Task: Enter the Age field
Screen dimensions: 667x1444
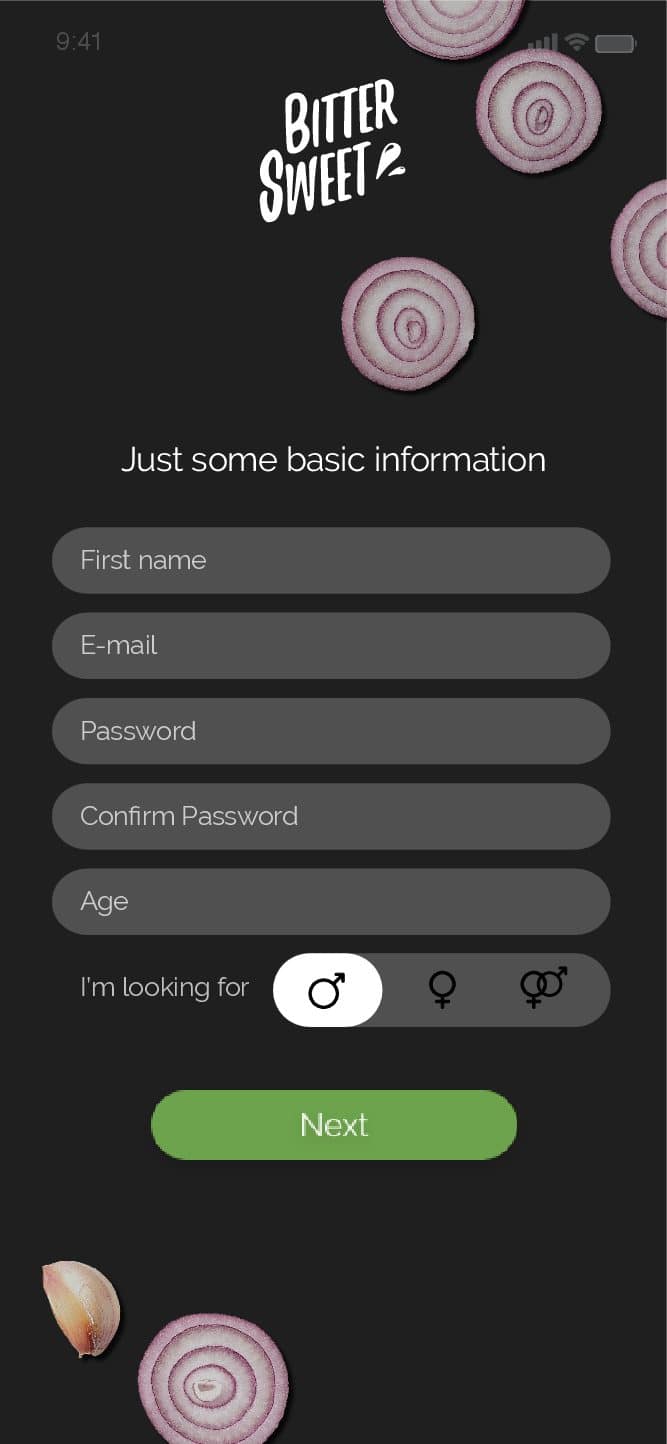Action: click(x=330, y=902)
